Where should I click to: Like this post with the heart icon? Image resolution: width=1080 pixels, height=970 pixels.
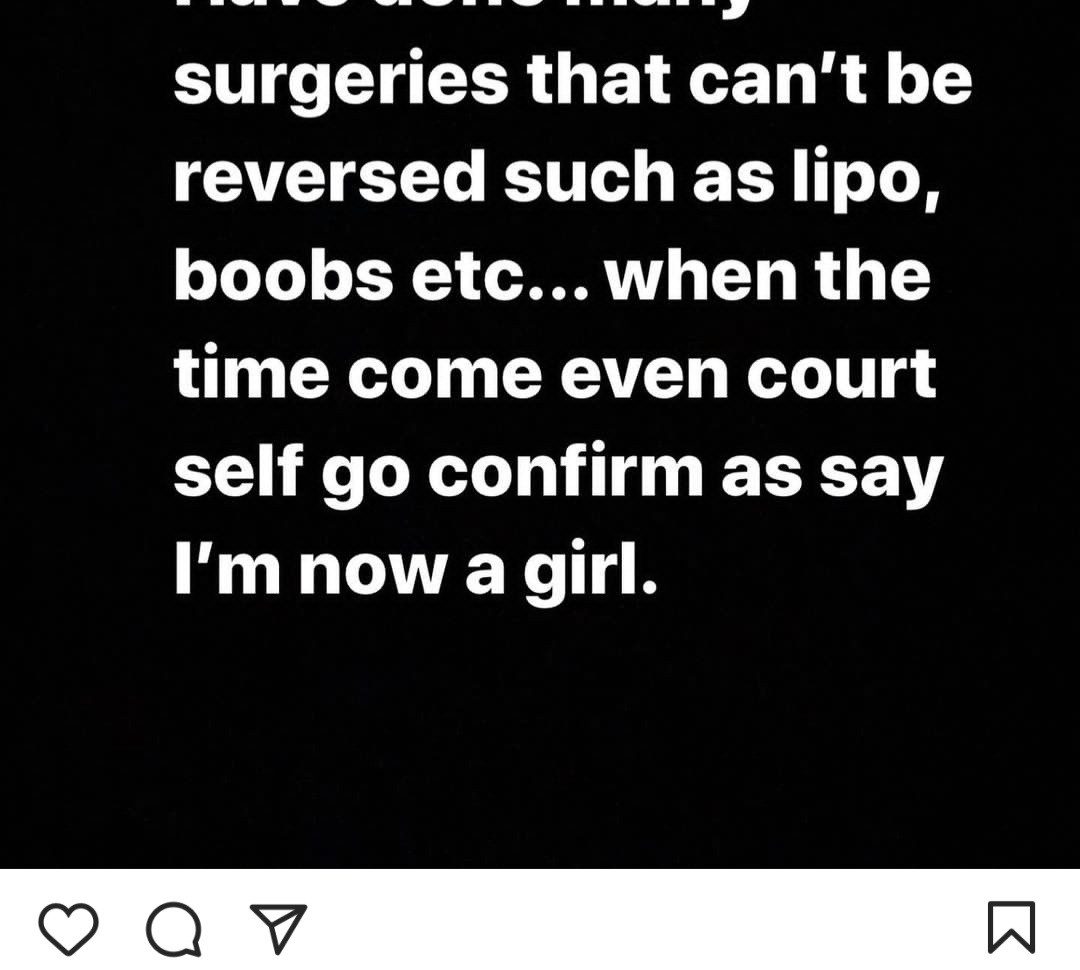(69, 928)
